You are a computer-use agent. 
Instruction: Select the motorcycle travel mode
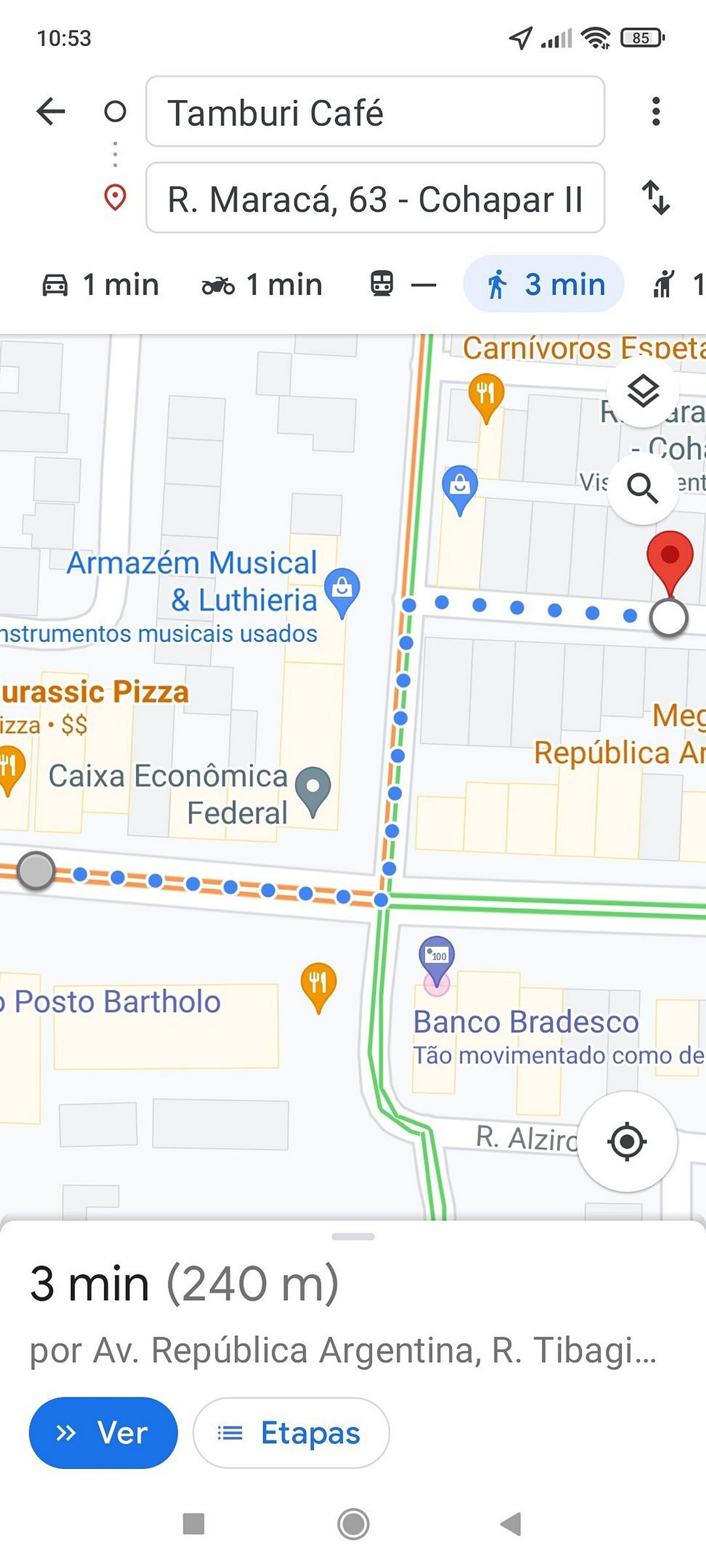click(262, 285)
